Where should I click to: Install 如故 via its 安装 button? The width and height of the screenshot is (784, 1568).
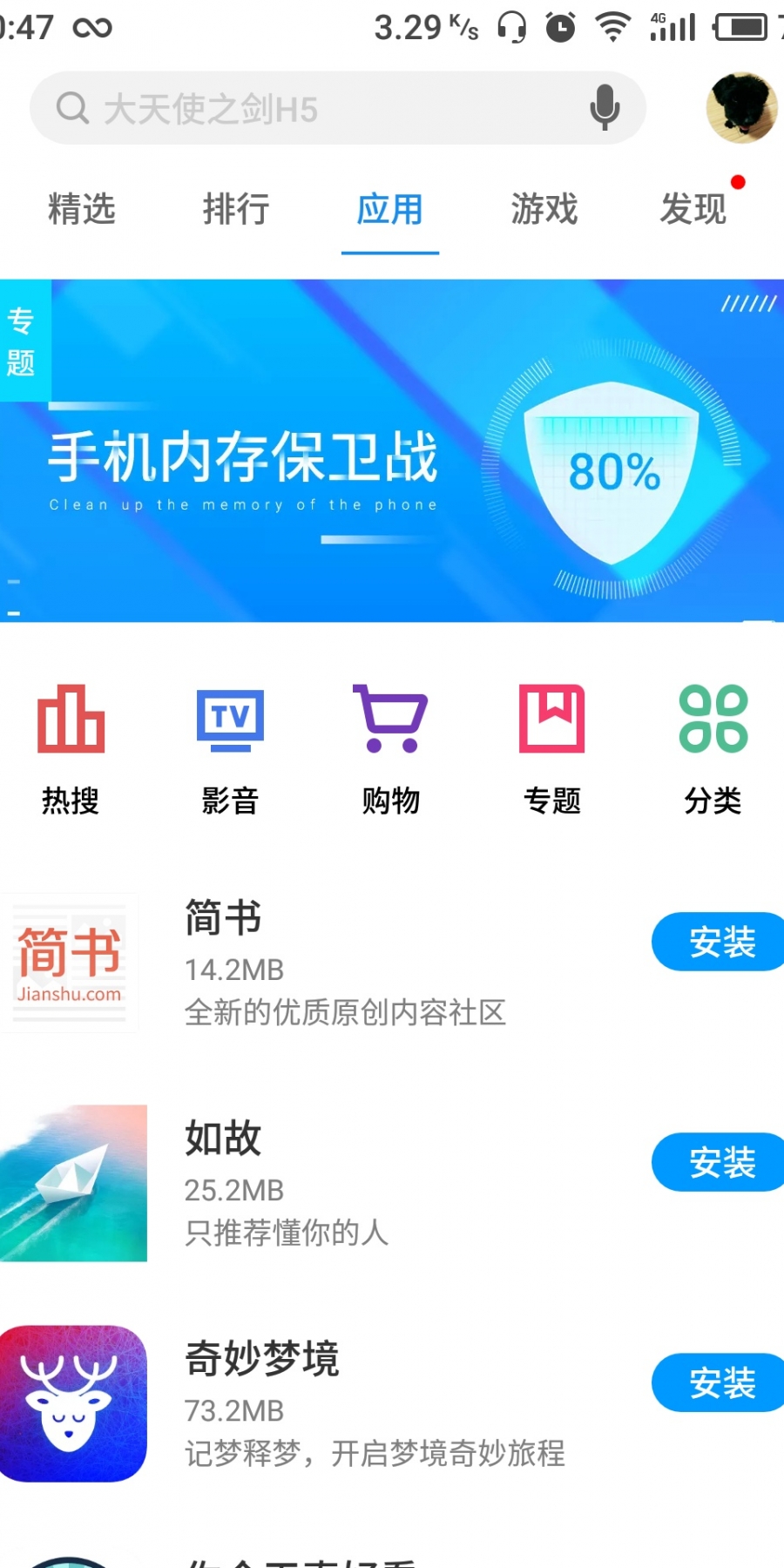(x=717, y=1162)
